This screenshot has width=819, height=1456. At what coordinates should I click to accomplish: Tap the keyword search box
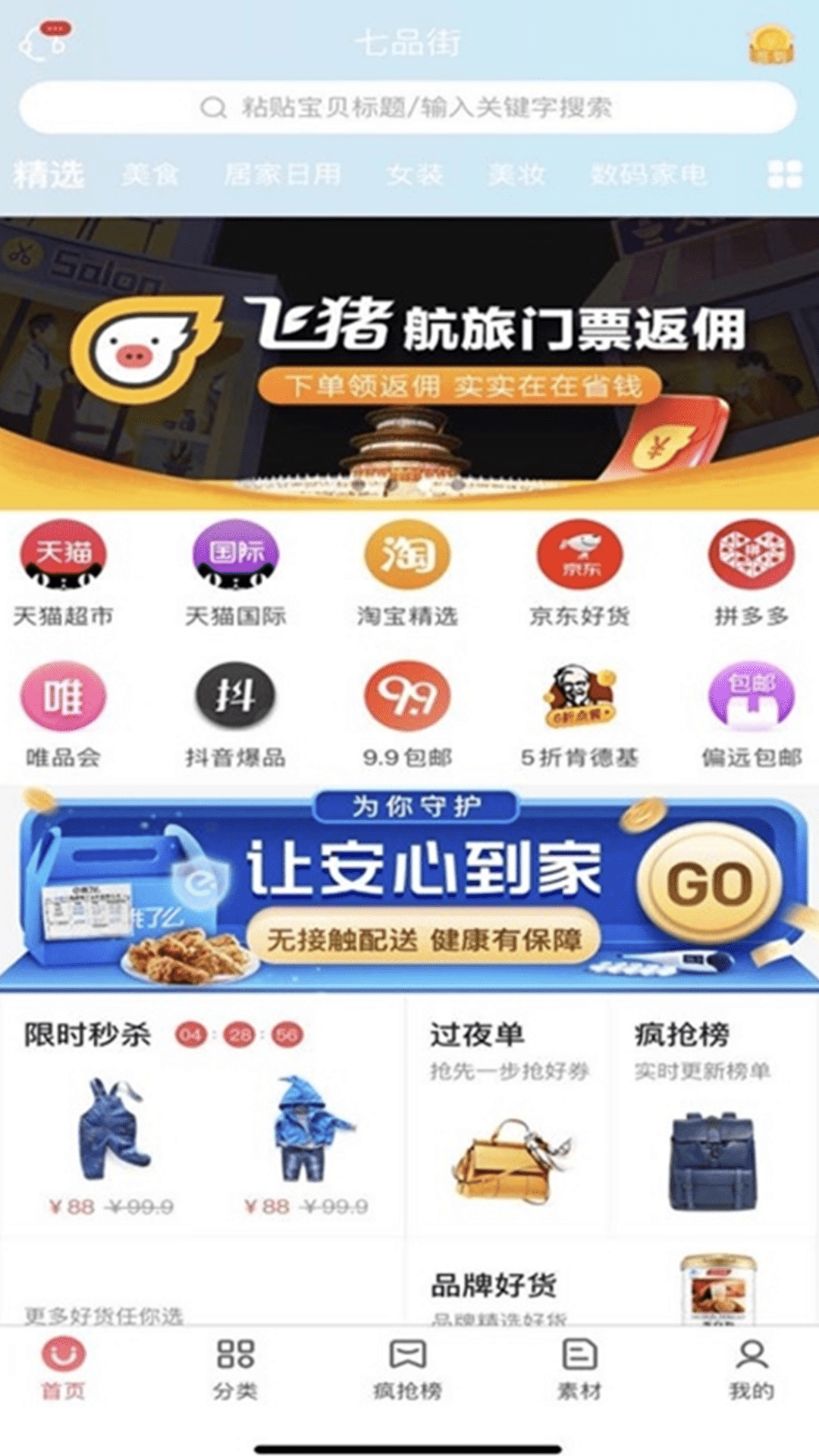point(408,108)
